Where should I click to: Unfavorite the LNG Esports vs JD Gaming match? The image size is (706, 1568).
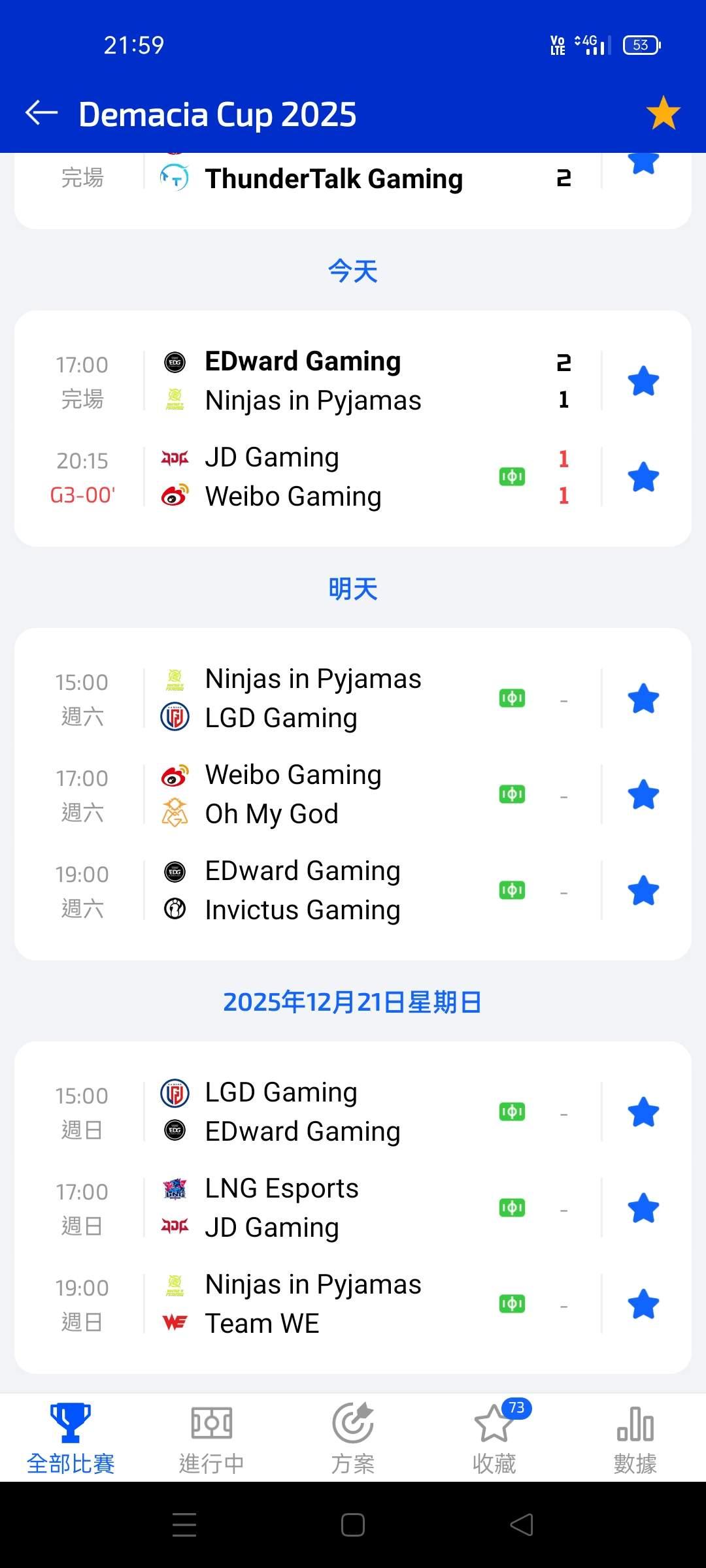(643, 1208)
